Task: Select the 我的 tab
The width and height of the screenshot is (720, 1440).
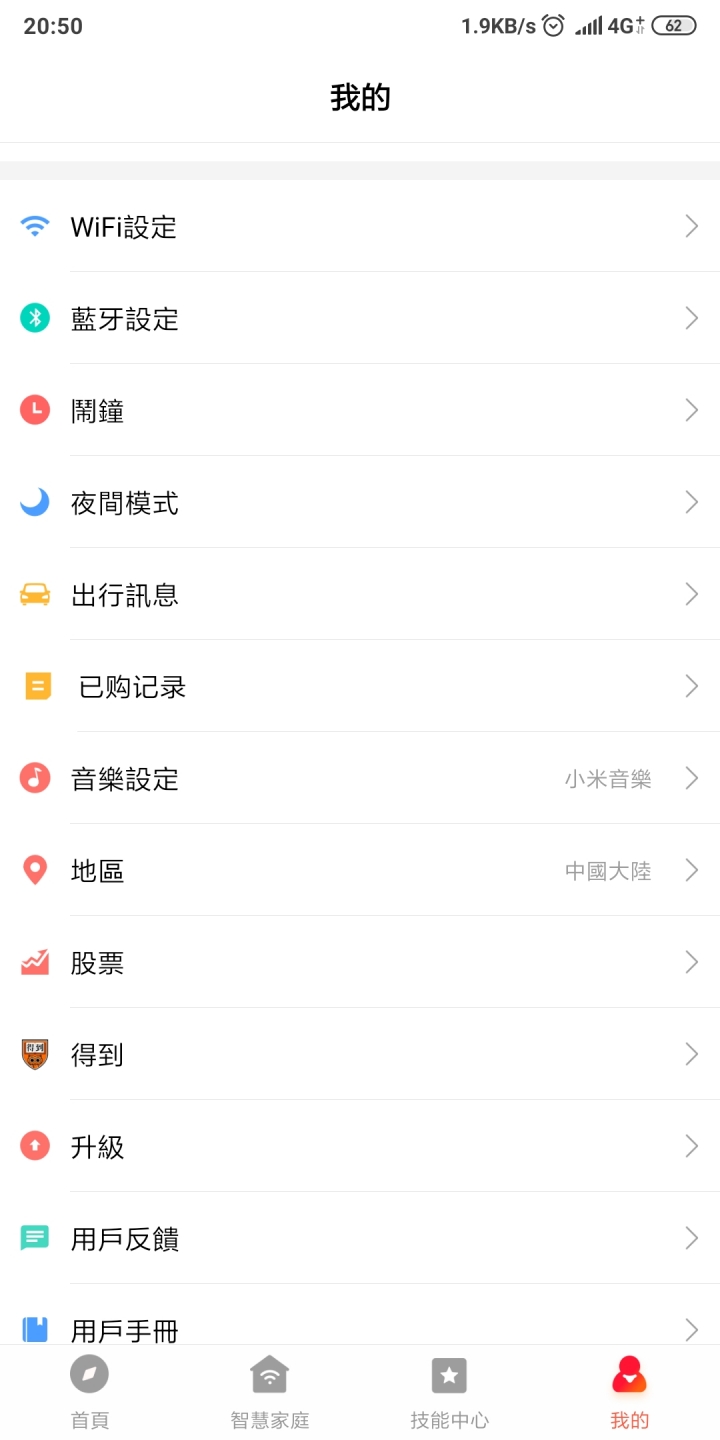Action: (x=630, y=1393)
